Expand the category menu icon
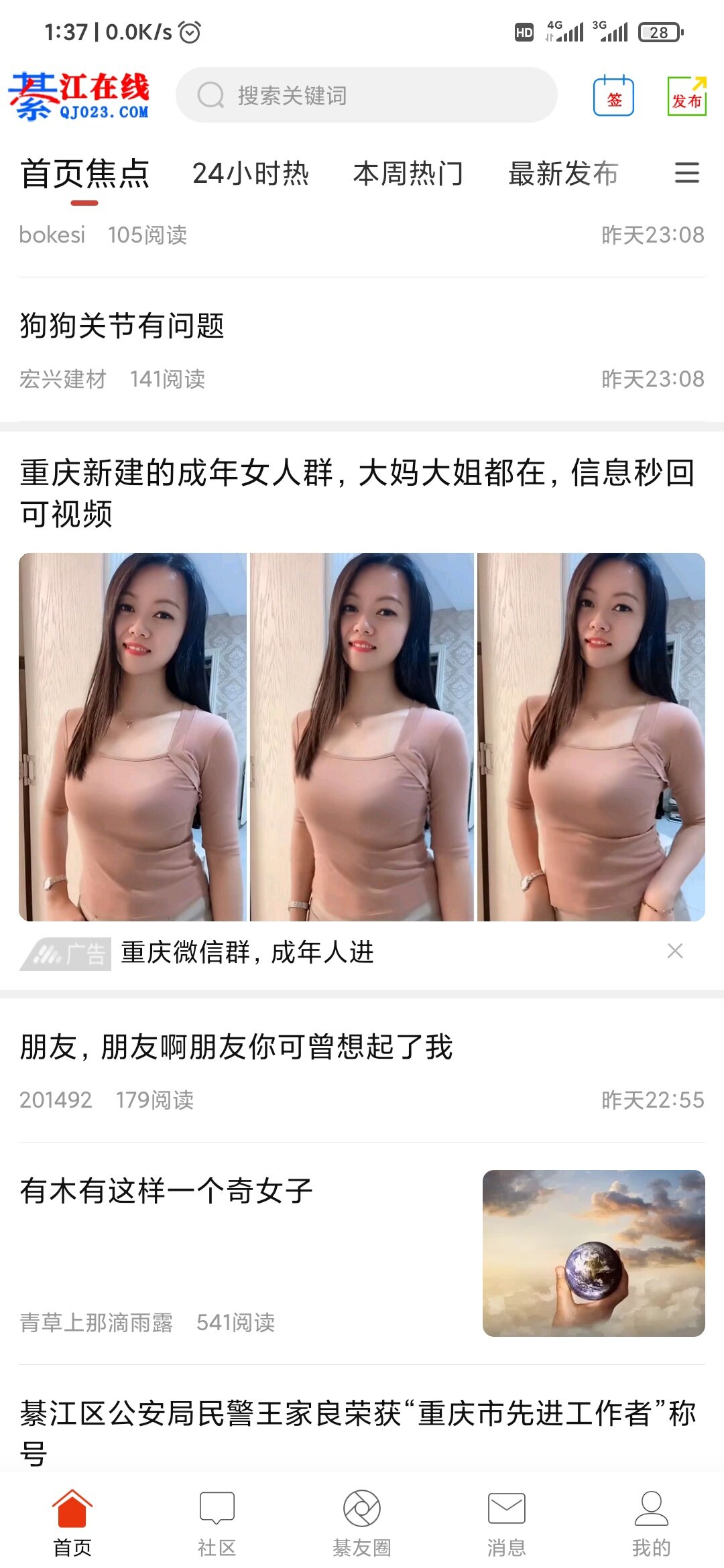 686,173
